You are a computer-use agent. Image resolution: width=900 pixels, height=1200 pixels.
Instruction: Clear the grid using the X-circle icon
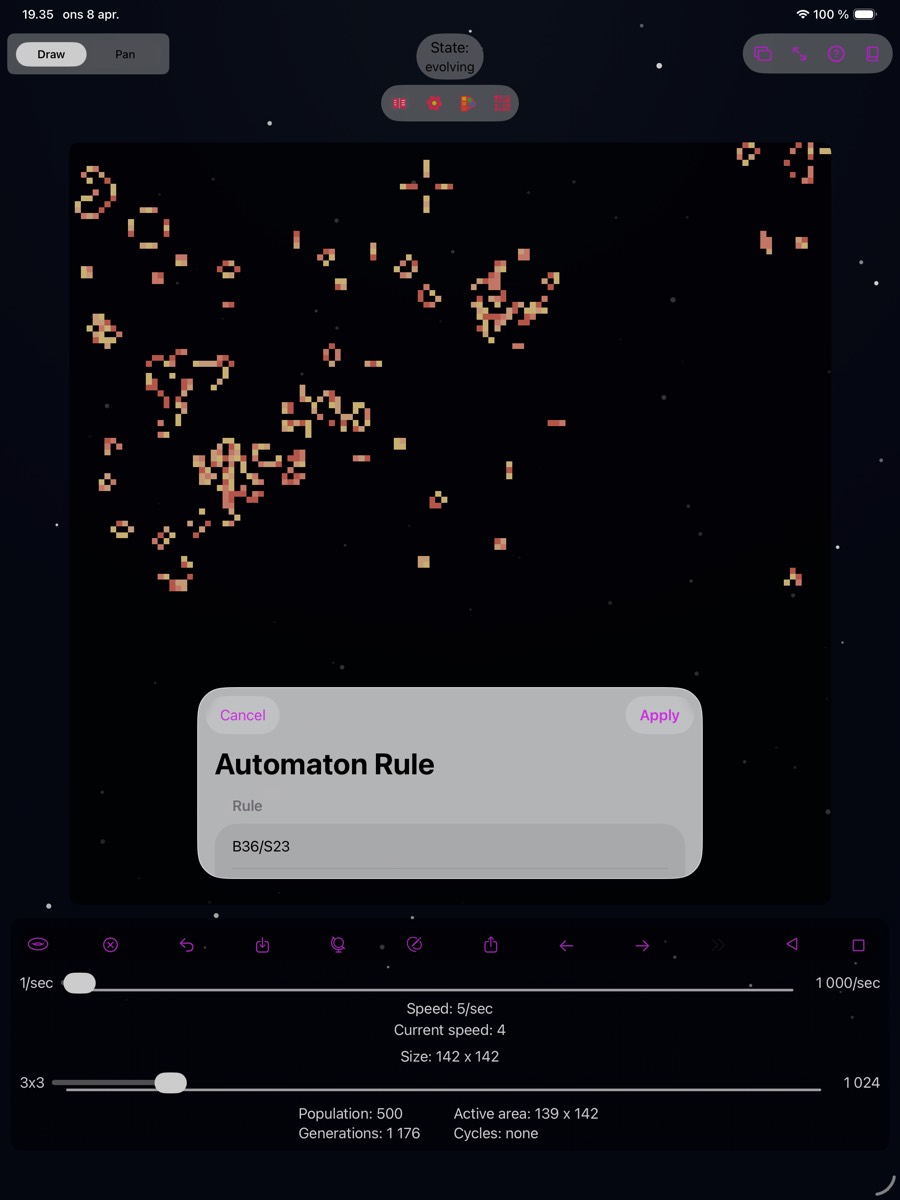pyautogui.click(x=111, y=944)
